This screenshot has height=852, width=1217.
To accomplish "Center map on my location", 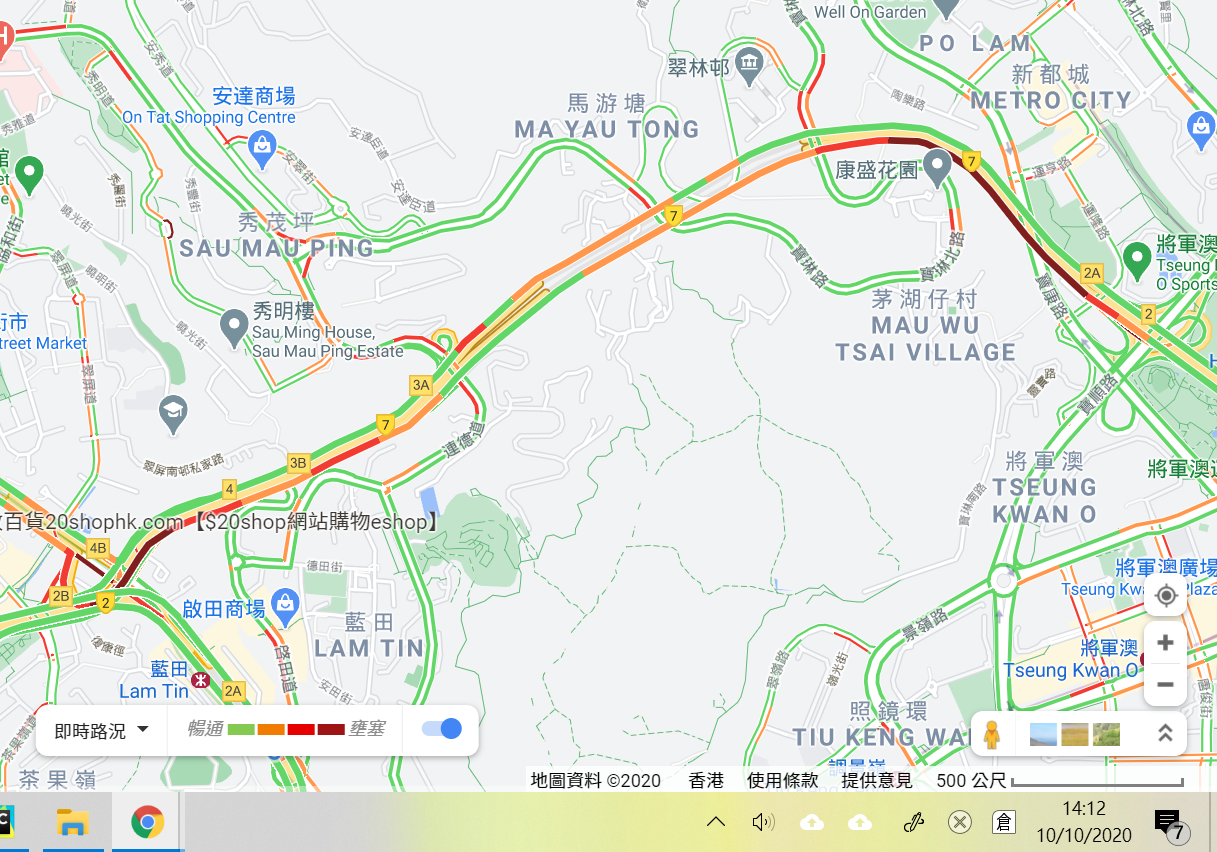I will 1165,596.
